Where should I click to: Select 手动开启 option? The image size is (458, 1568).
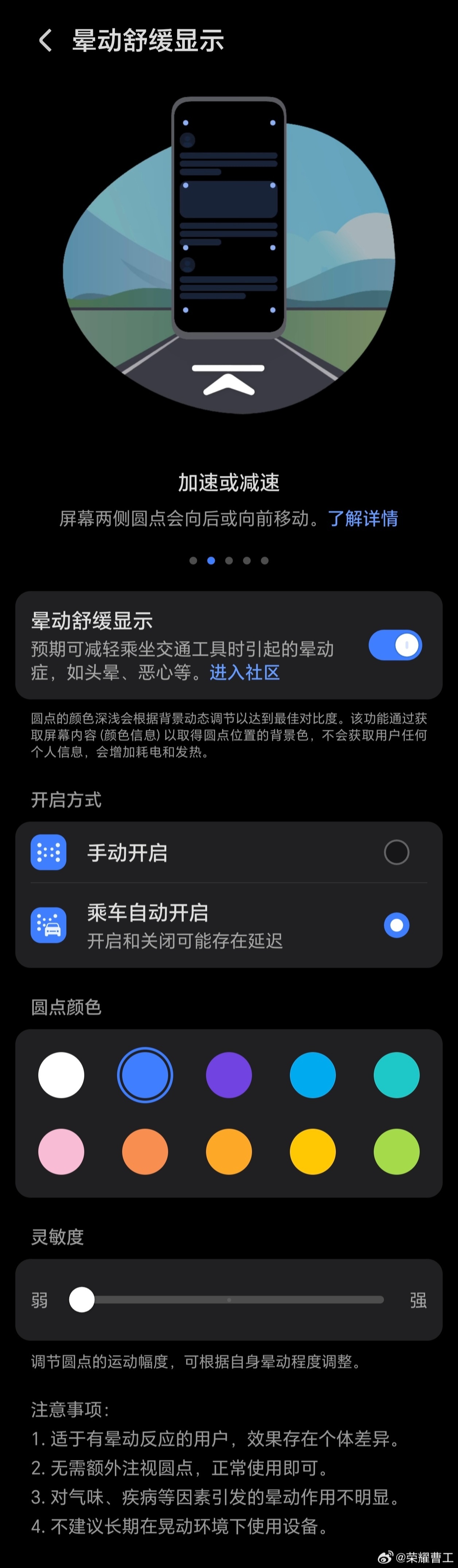click(396, 852)
